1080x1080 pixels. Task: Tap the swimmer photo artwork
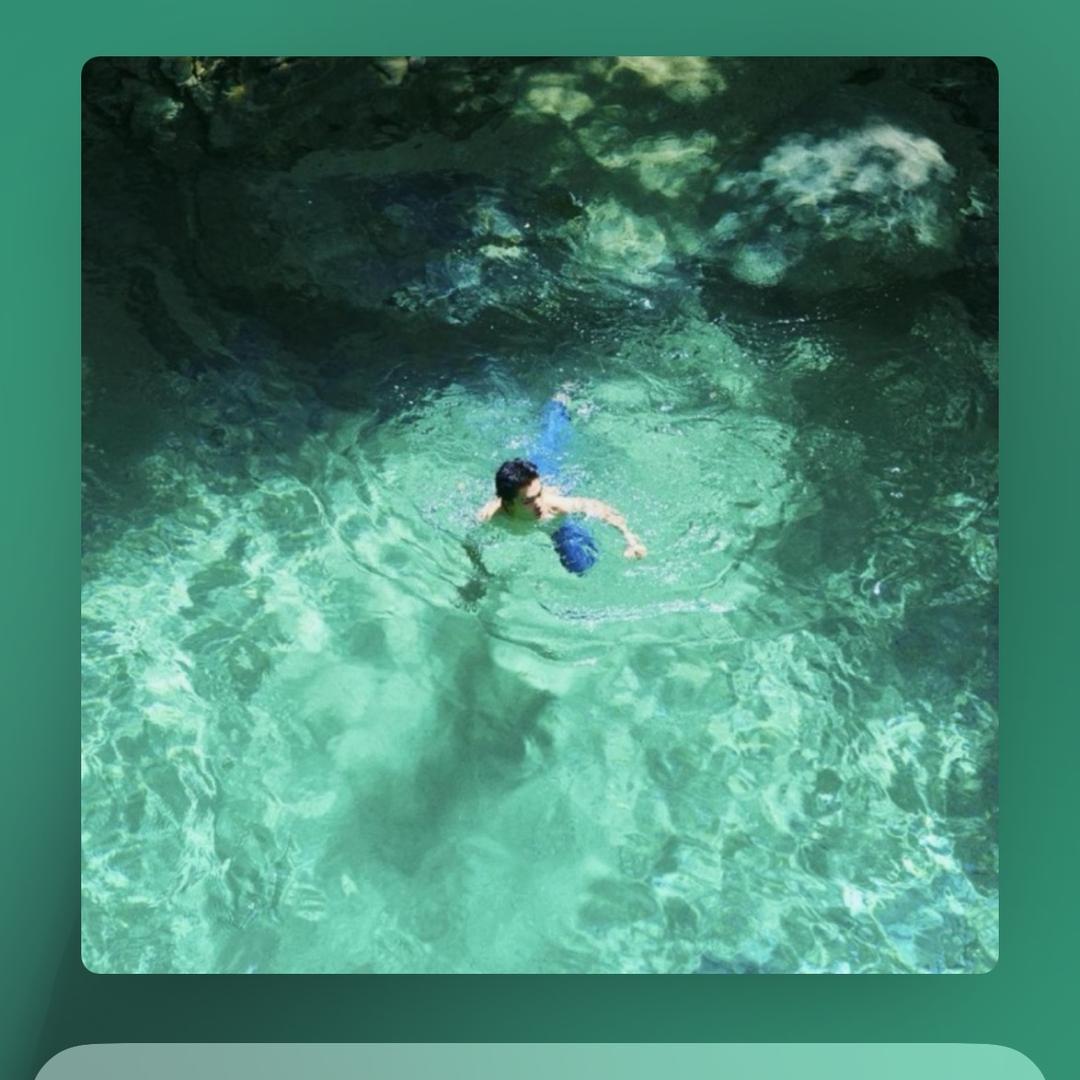(540, 514)
